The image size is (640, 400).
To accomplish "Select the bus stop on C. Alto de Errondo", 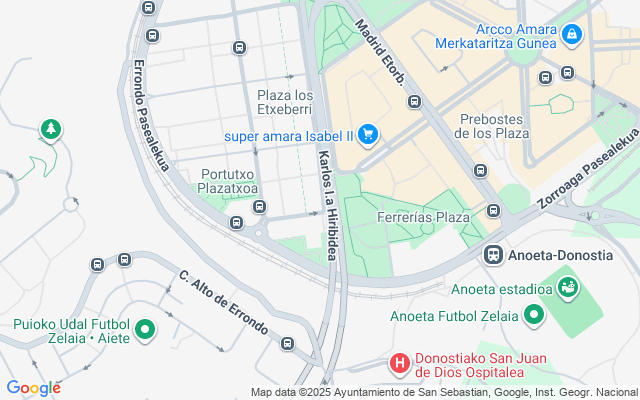I will [x=288, y=344].
